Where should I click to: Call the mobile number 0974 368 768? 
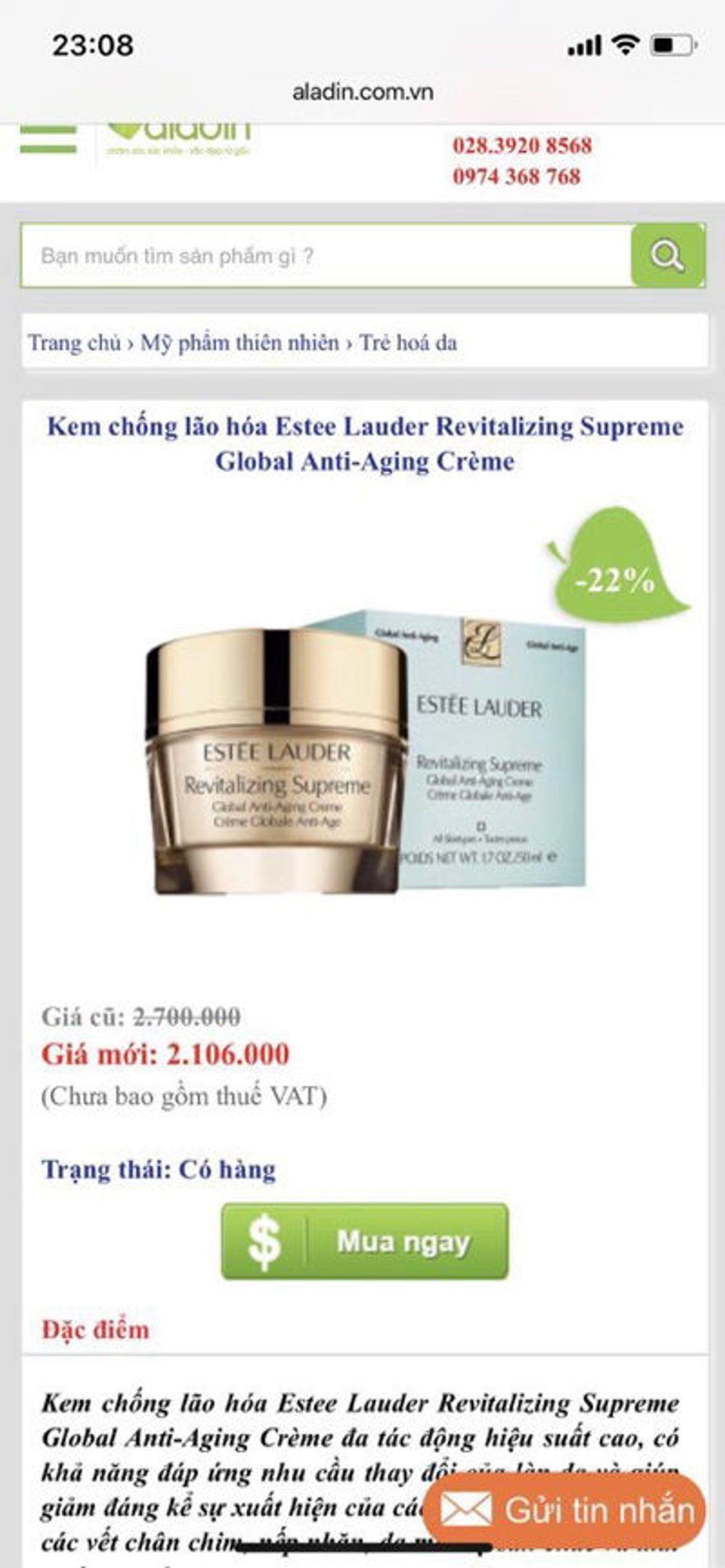[516, 176]
